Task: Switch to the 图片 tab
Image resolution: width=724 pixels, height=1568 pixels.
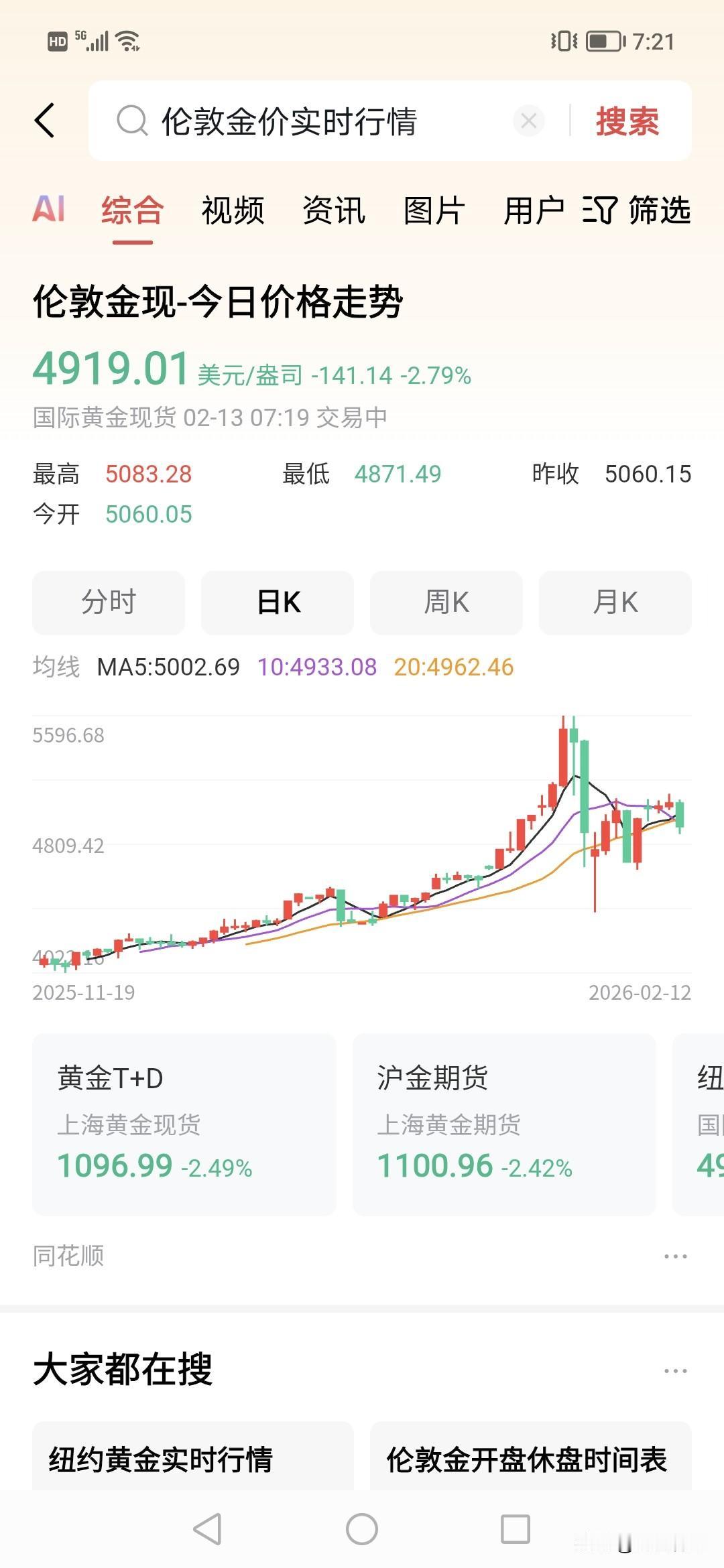Action: click(432, 211)
